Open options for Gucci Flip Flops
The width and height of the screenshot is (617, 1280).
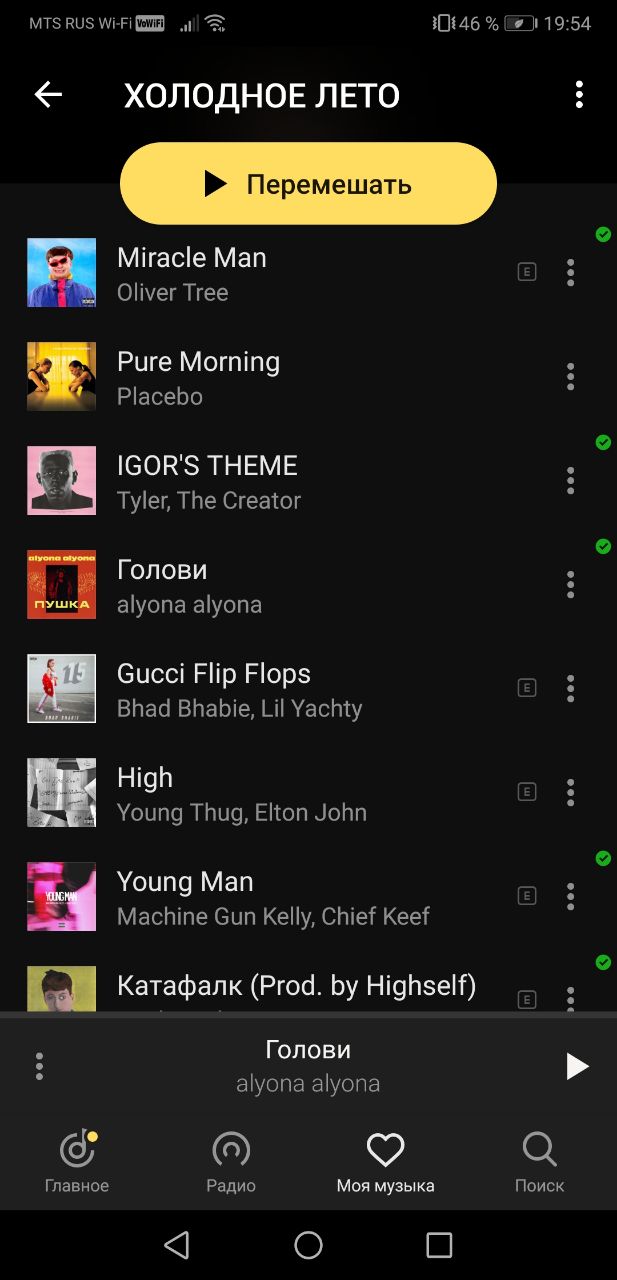[x=570, y=689]
